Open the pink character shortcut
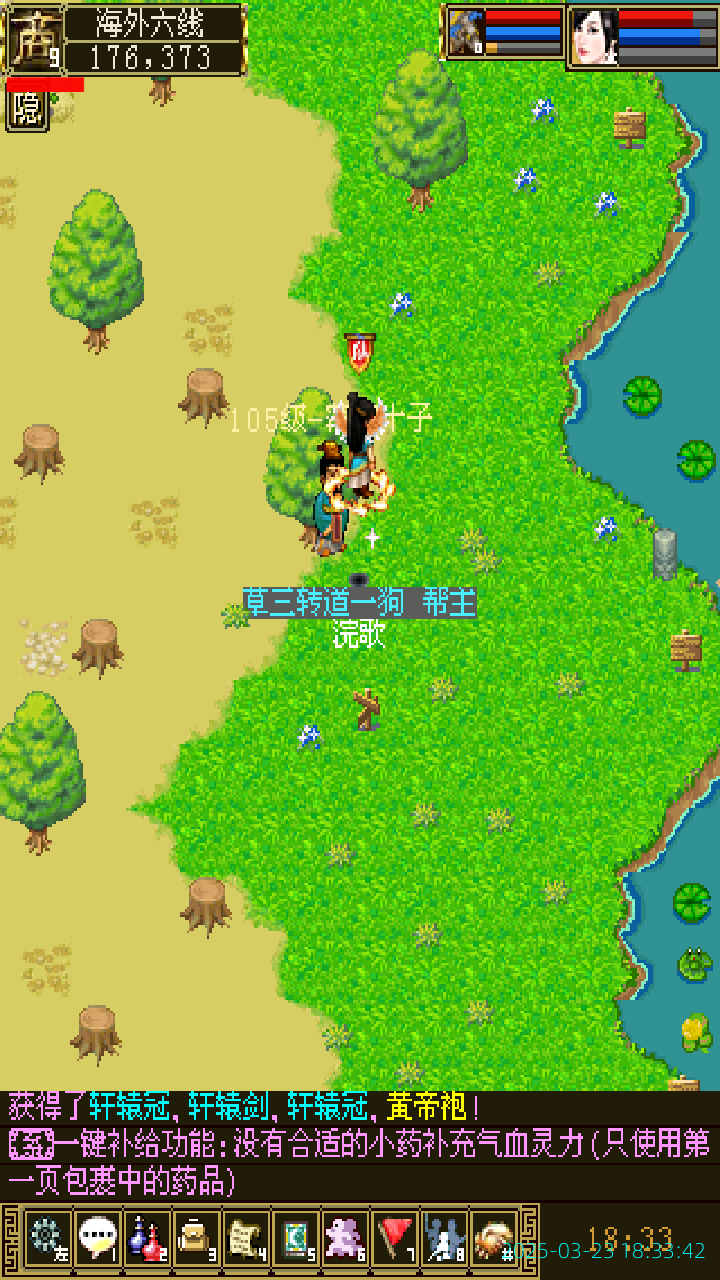This screenshot has height=1280, width=720. (x=346, y=1240)
